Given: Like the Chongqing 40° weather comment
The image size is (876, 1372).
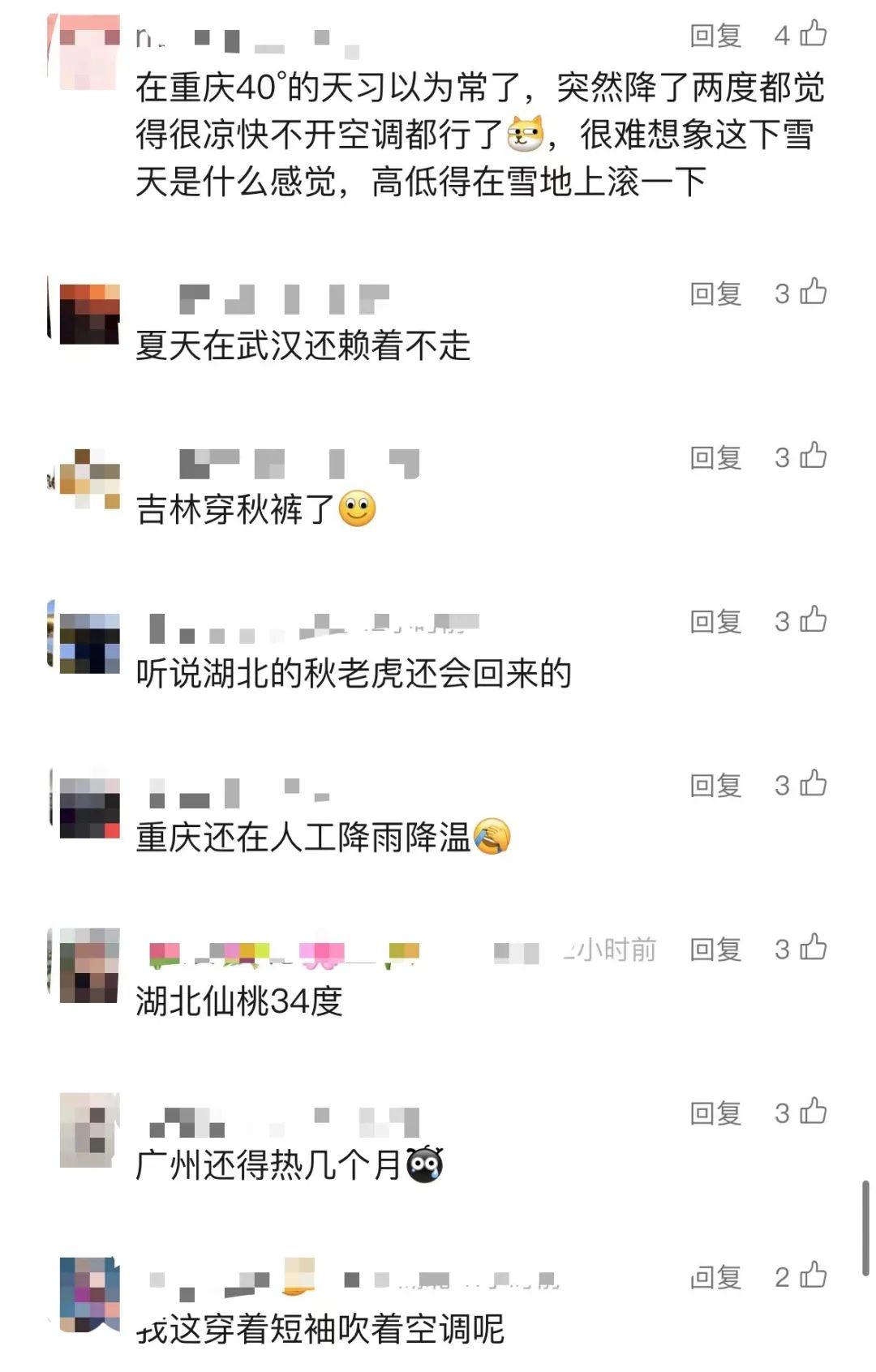Looking at the screenshot, I should 813,34.
